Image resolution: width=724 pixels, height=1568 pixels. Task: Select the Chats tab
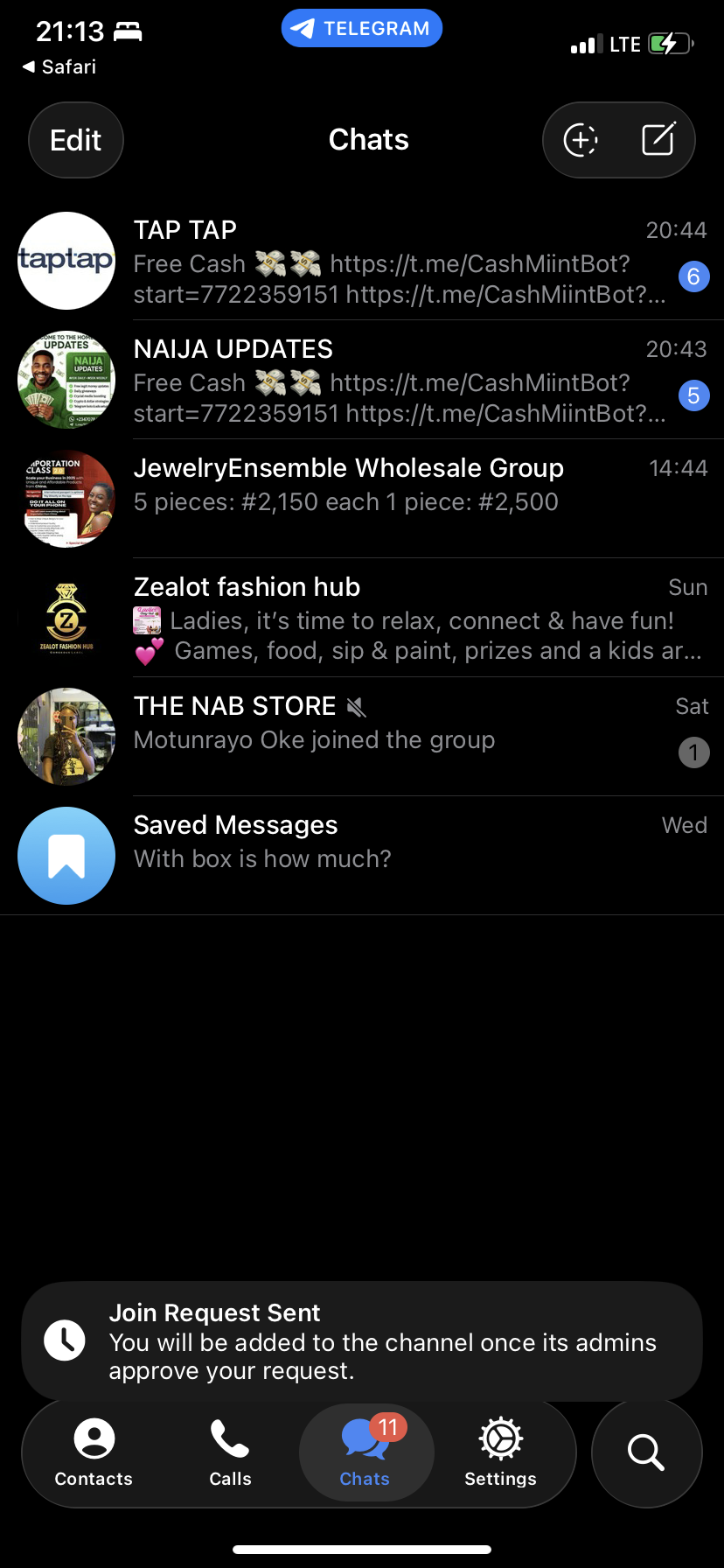click(365, 1453)
